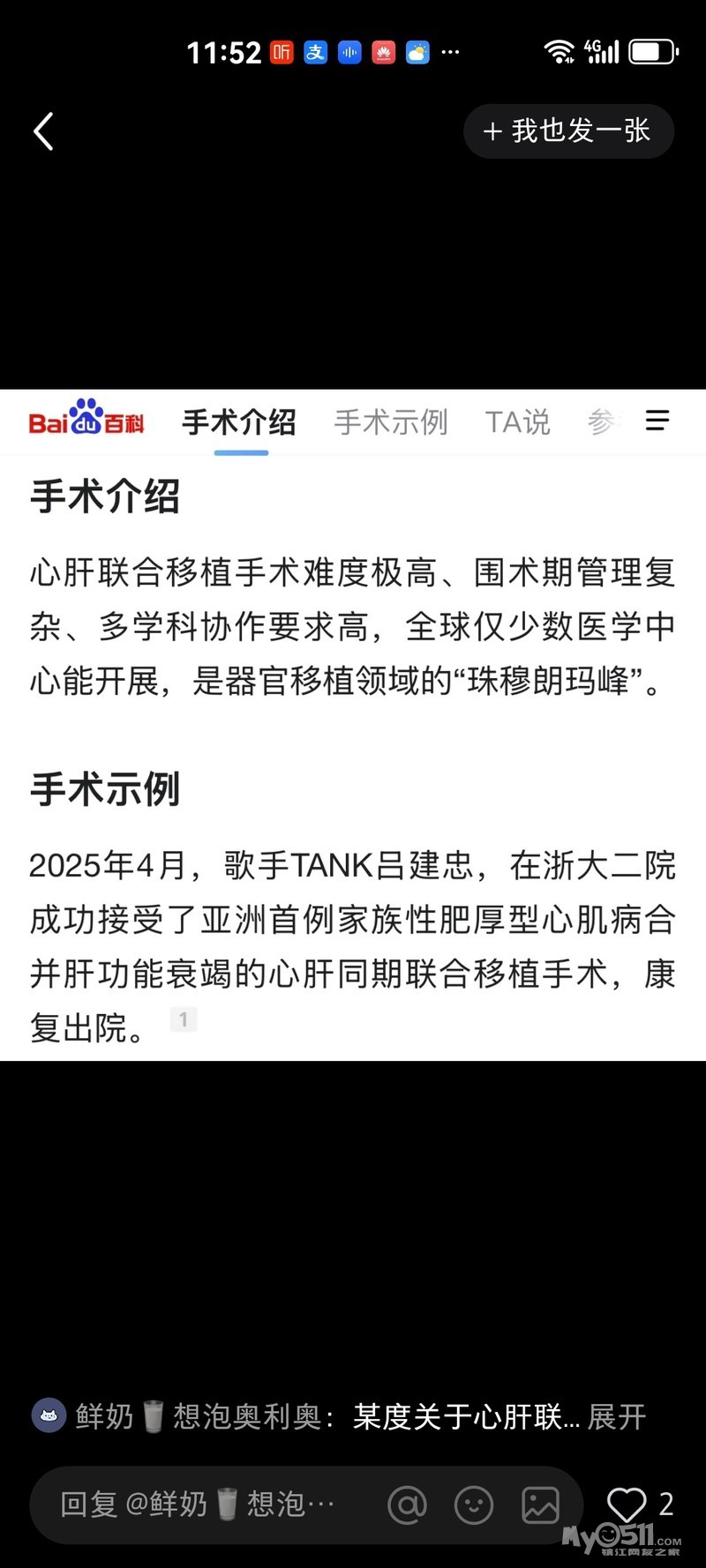Tap the 我也发一张 button
Image resolution: width=706 pixels, height=1568 pixels.
(568, 131)
